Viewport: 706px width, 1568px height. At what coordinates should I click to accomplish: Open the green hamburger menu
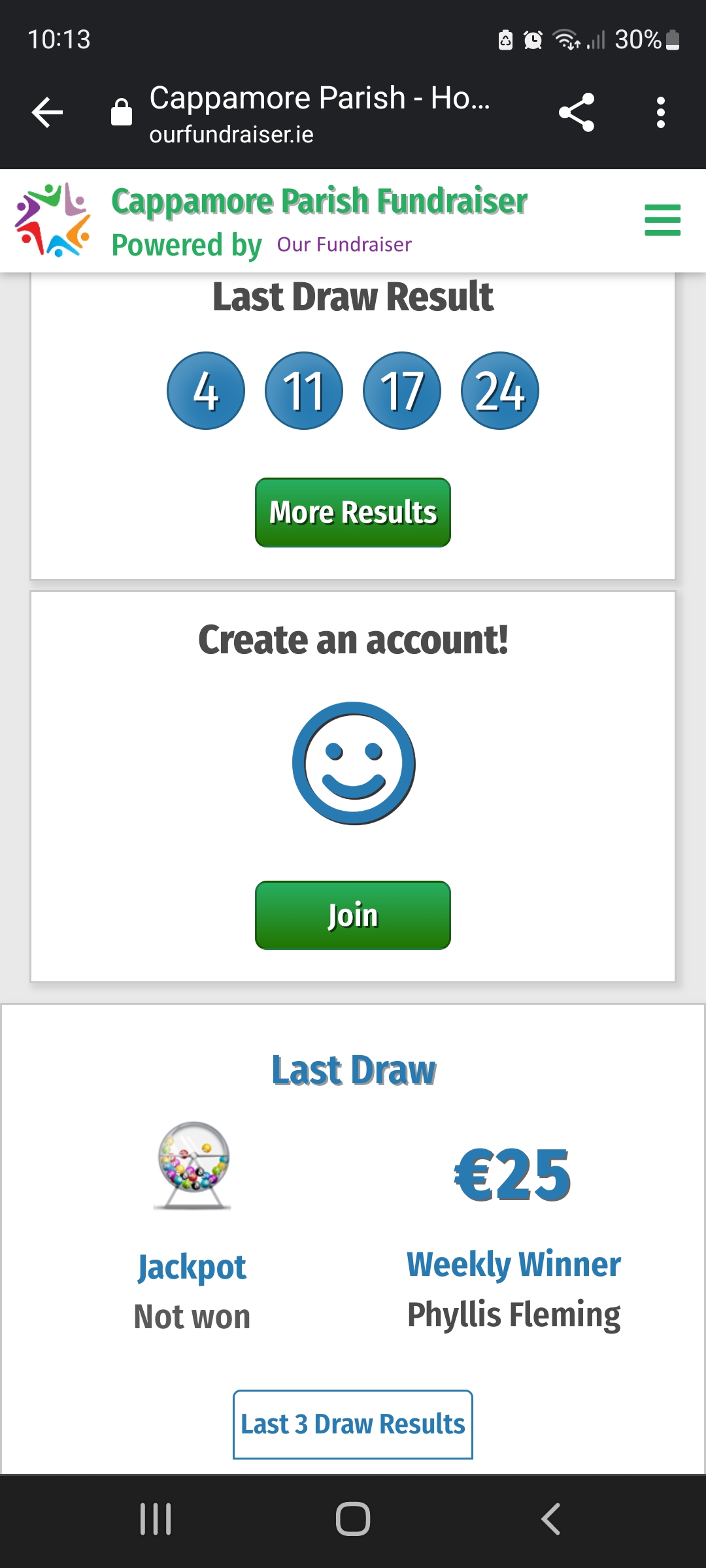tap(662, 220)
